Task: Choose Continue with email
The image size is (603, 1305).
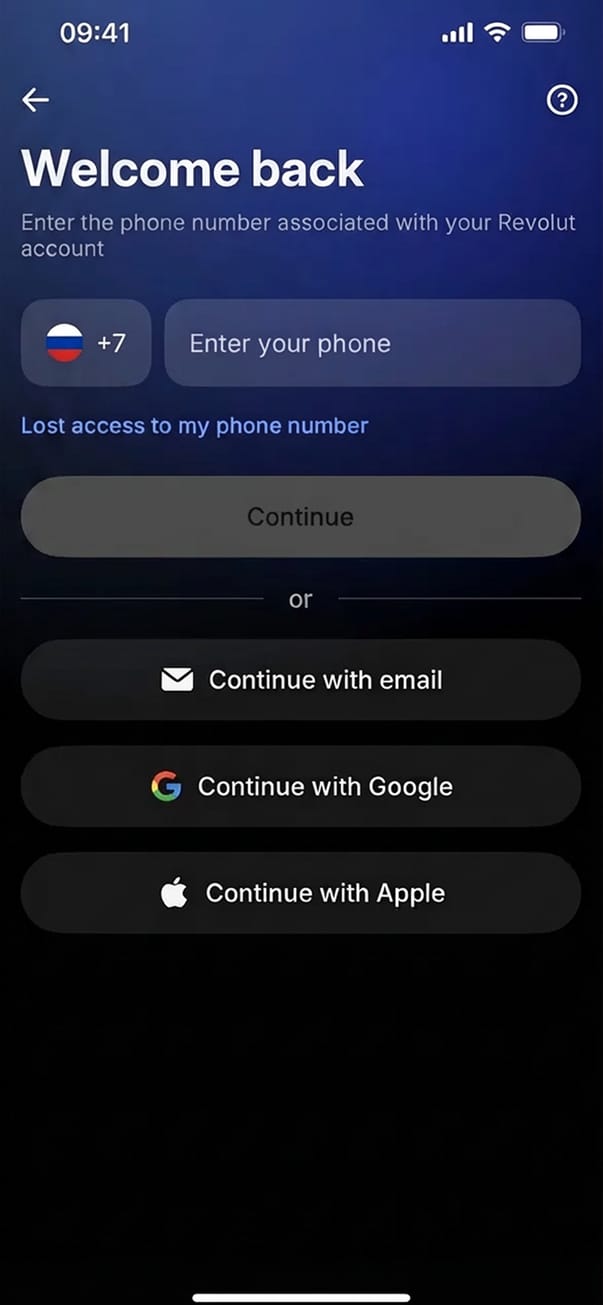Action: click(x=300, y=680)
